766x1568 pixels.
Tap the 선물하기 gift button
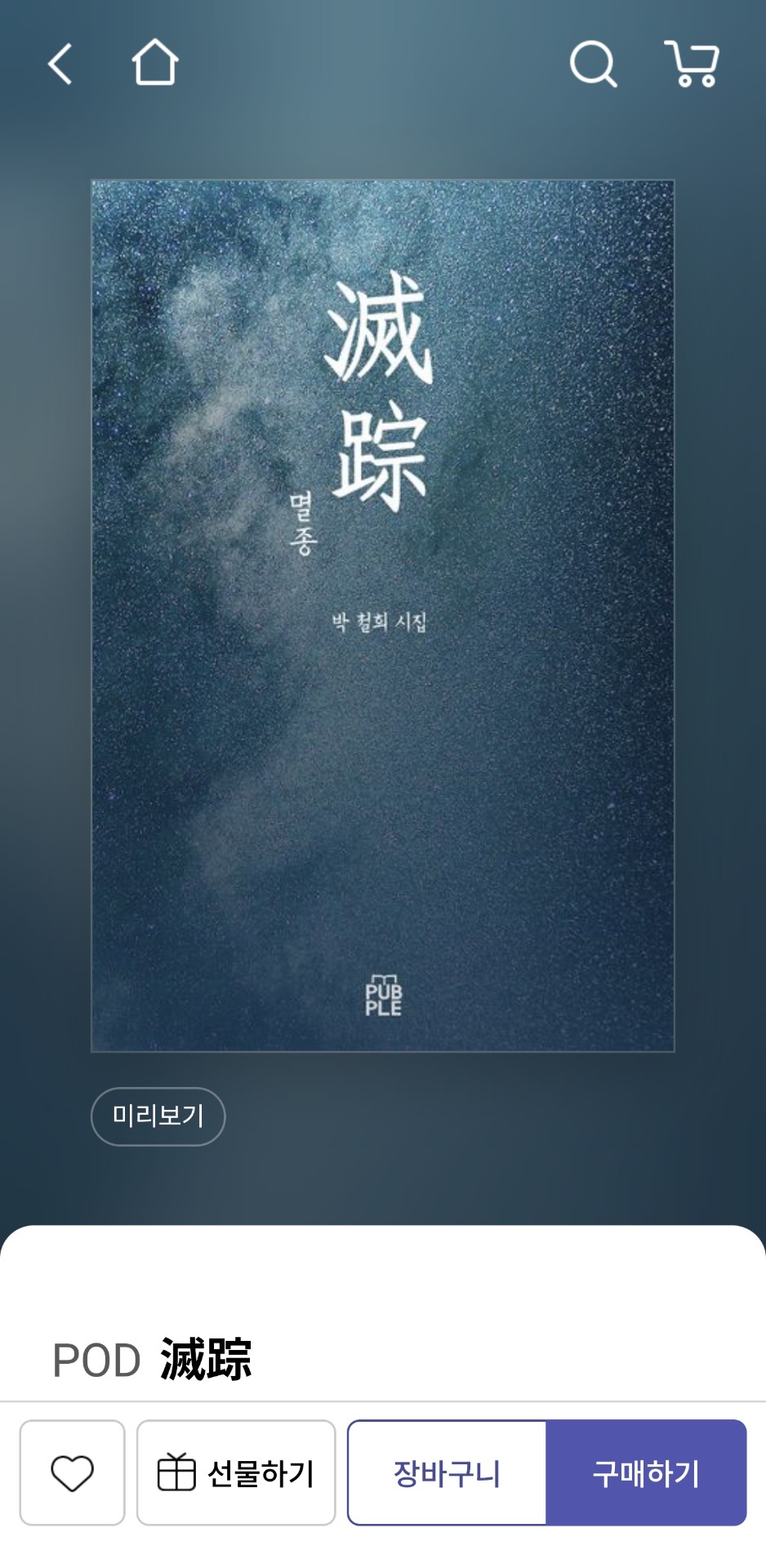[236, 1472]
